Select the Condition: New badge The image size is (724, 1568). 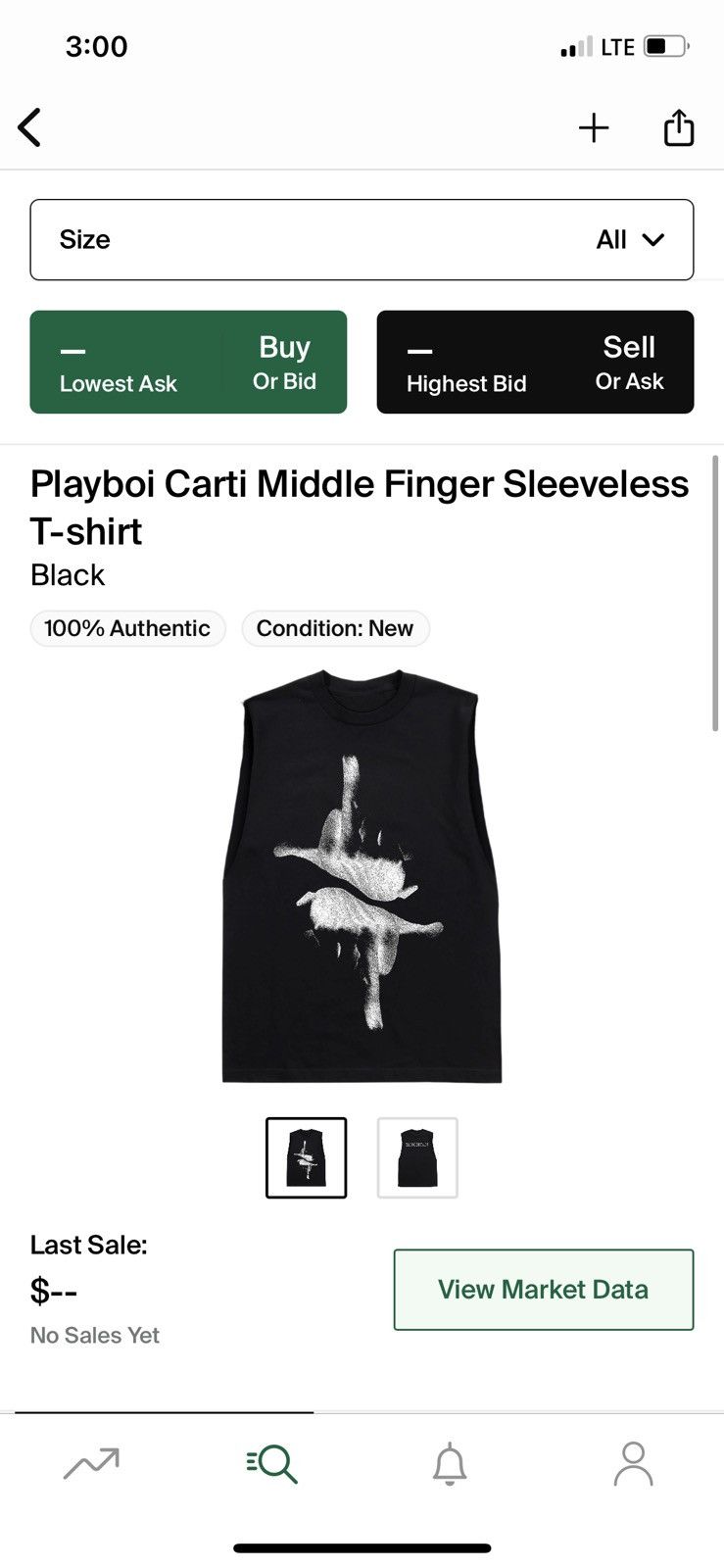tap(335, 628)
